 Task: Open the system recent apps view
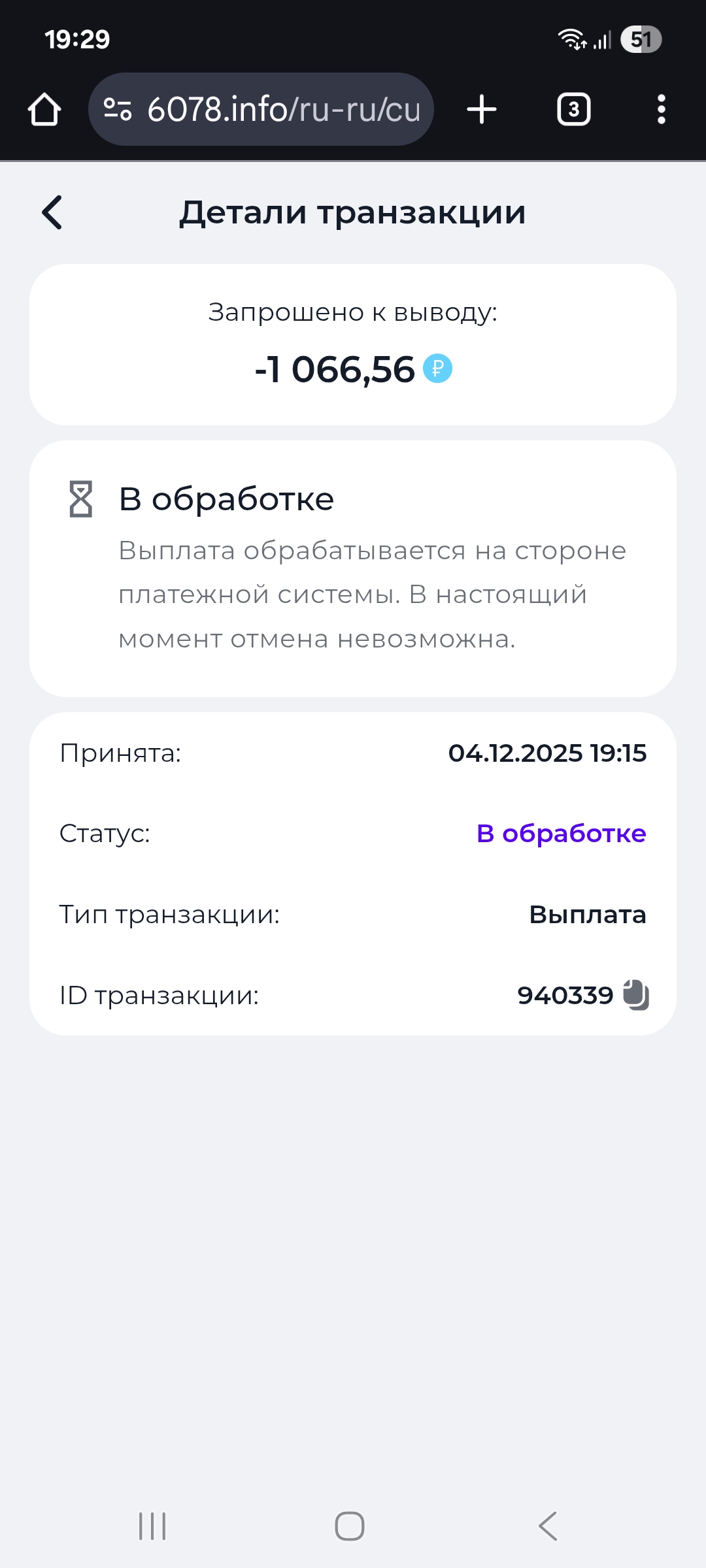click(x=152, y=1526)
